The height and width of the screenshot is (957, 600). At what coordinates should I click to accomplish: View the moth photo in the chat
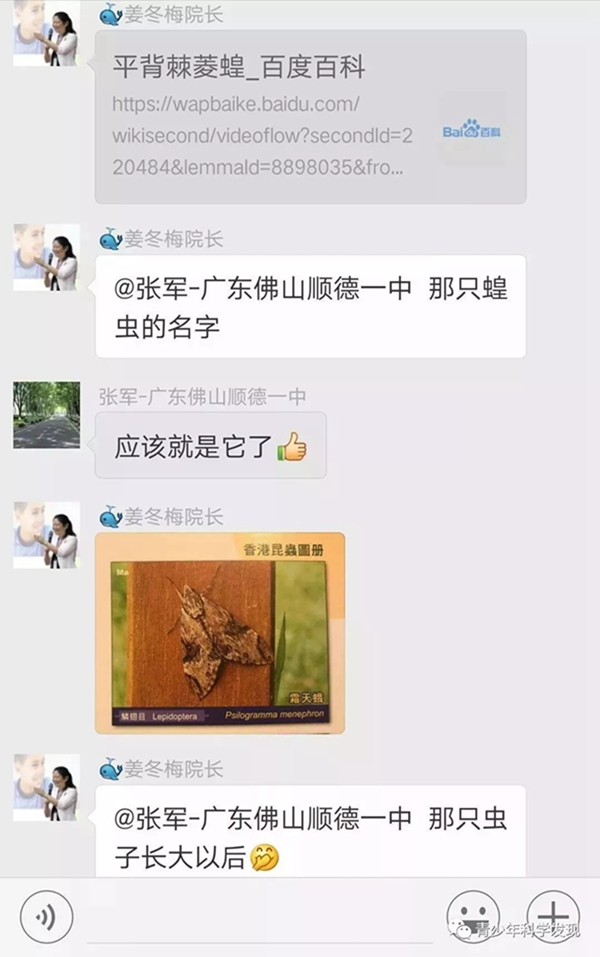point(220,632)
